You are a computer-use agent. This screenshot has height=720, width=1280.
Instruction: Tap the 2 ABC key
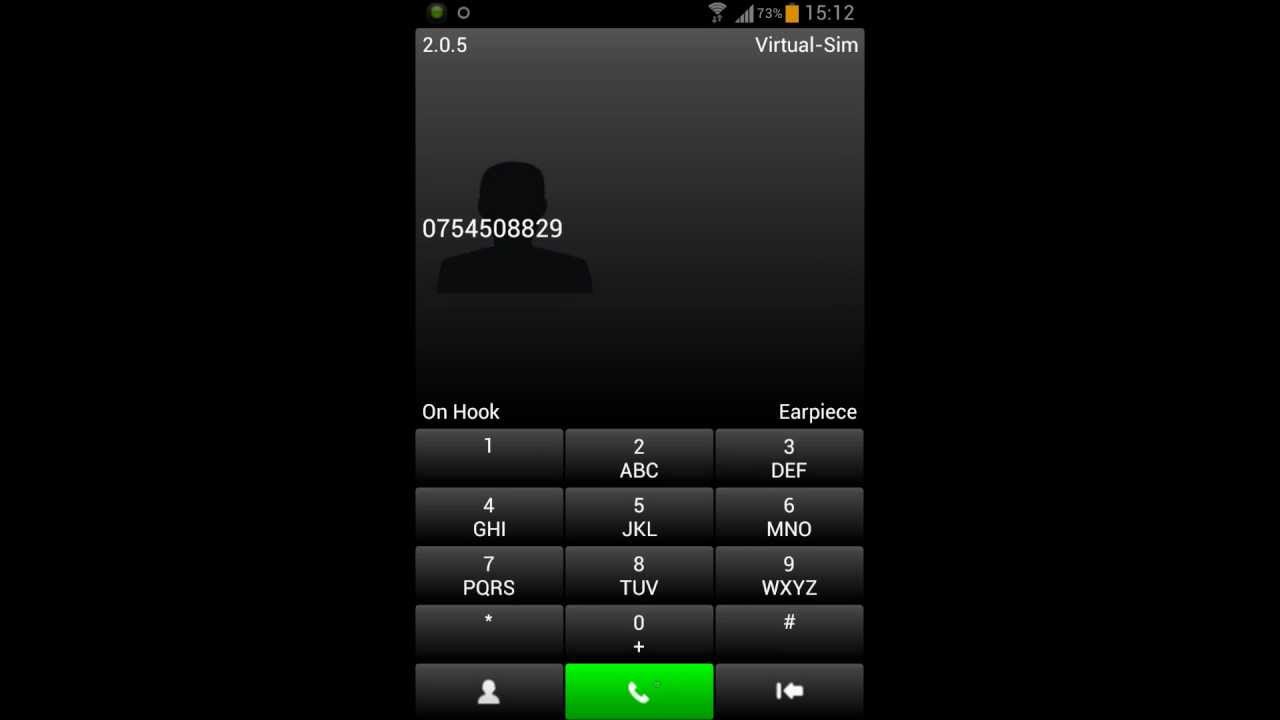pos(639,458)
